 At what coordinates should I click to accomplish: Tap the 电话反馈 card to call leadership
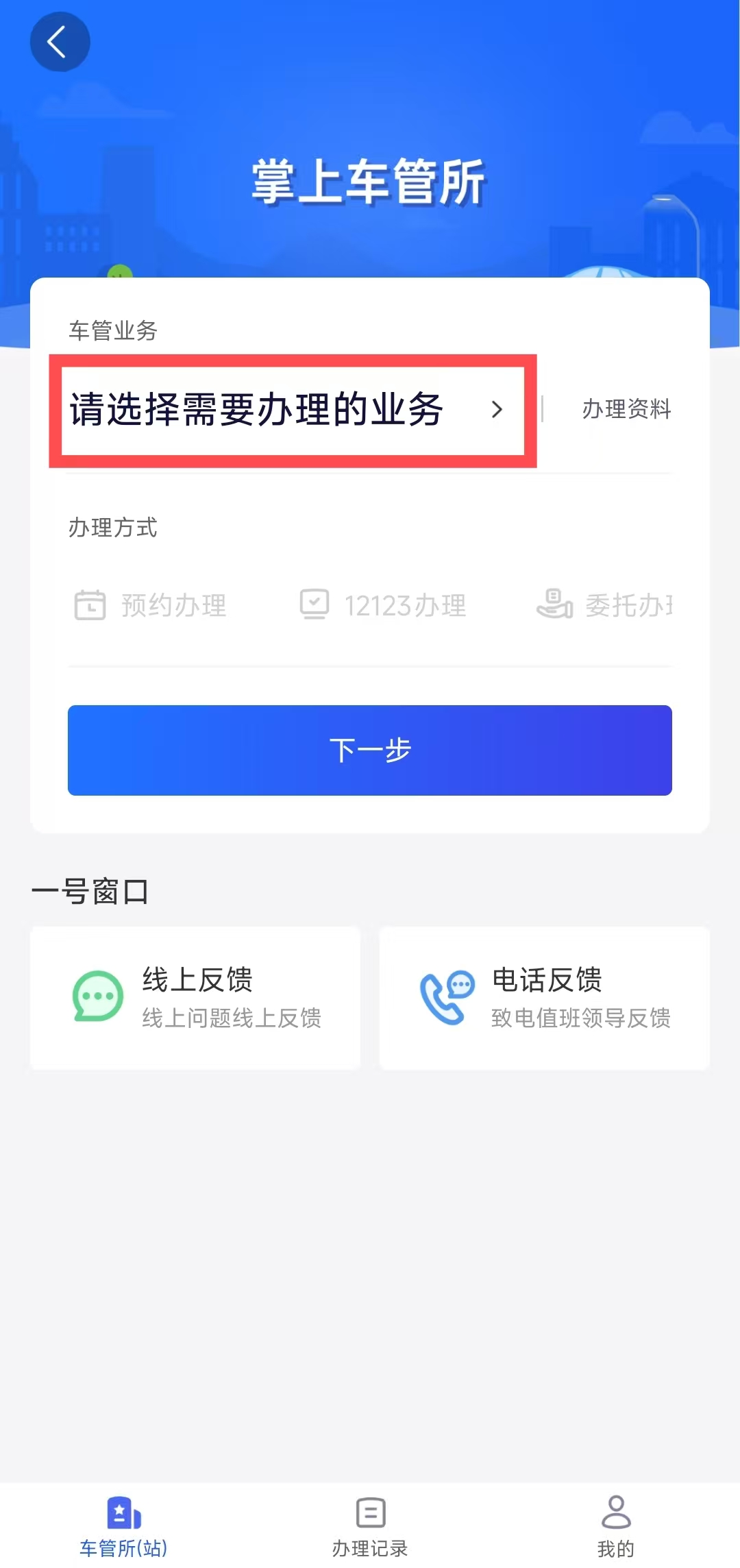[x=543, y=998]
